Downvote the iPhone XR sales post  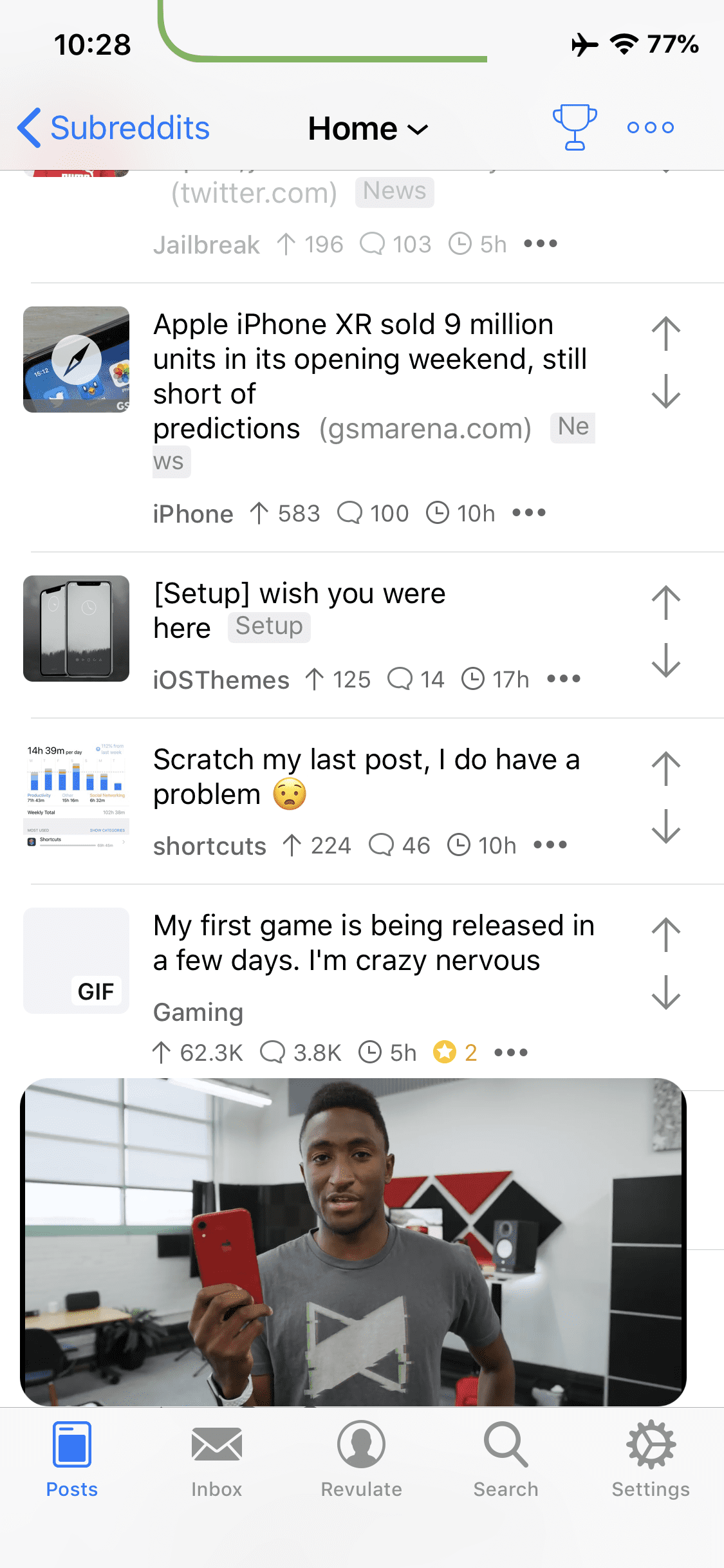coord(665,391)
